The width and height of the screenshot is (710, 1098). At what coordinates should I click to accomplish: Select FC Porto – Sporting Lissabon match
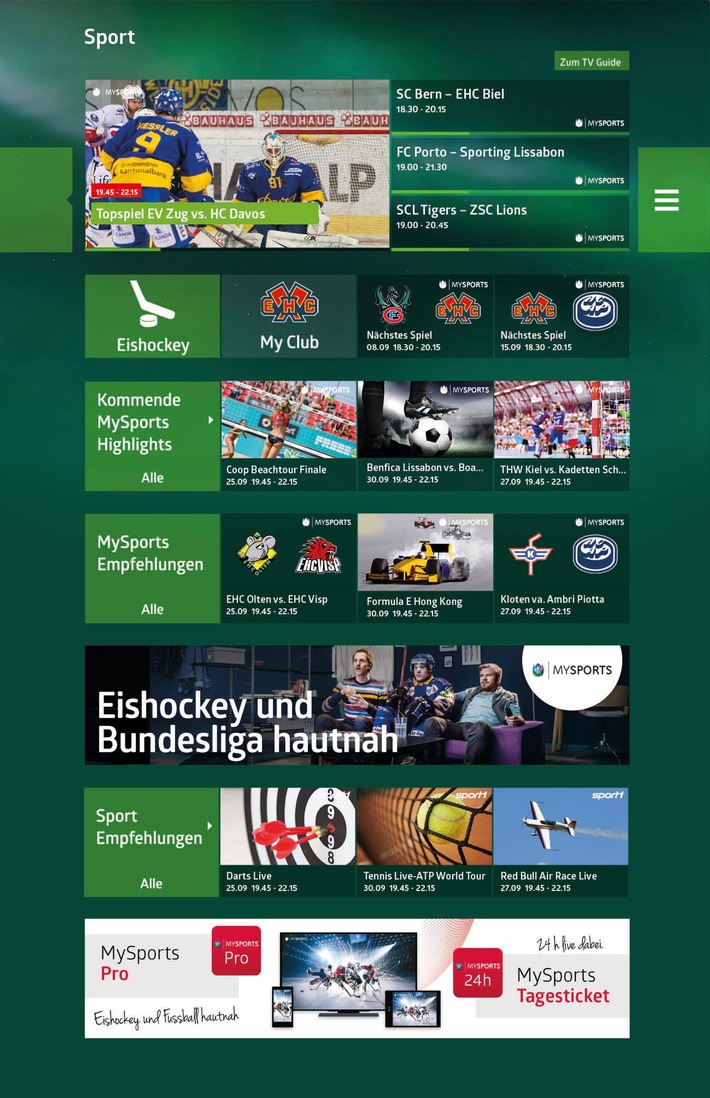509,164
